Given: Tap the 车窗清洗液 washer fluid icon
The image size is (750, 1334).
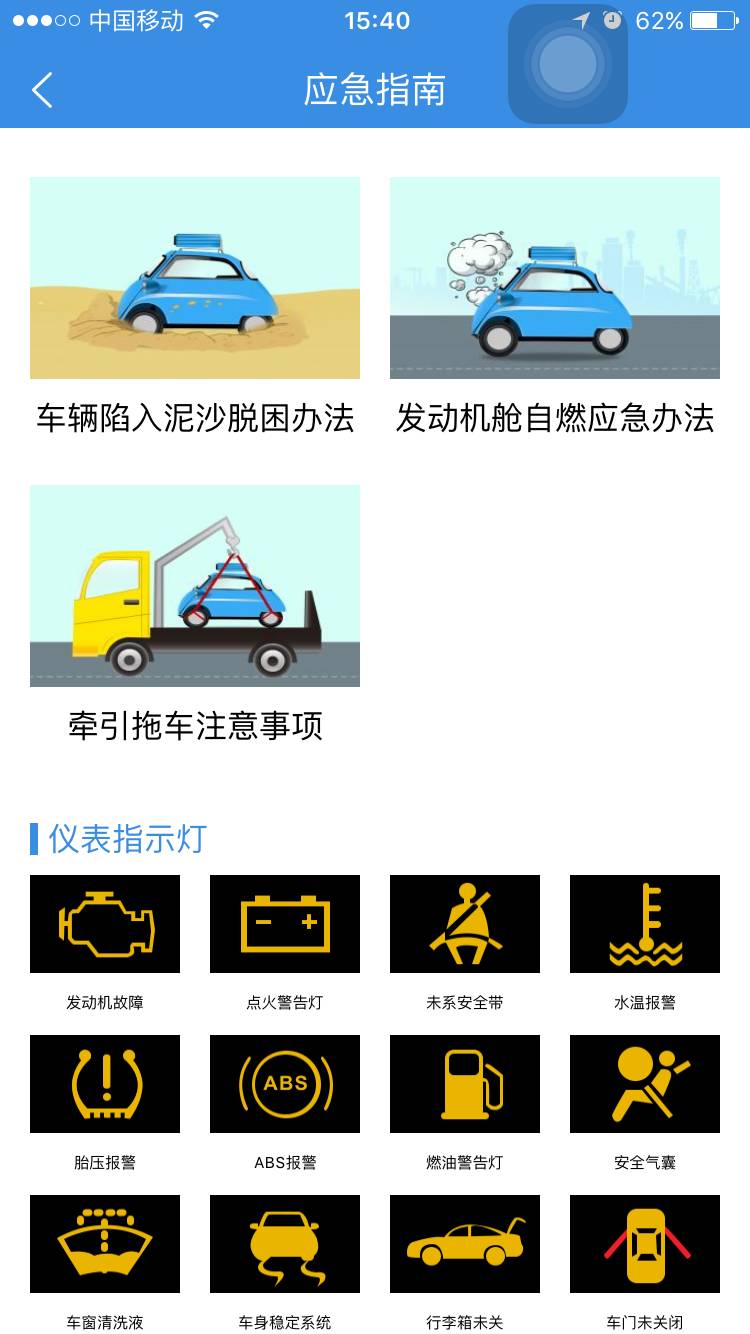Looking at the screenshot, I should click(x=105, y=1243).
